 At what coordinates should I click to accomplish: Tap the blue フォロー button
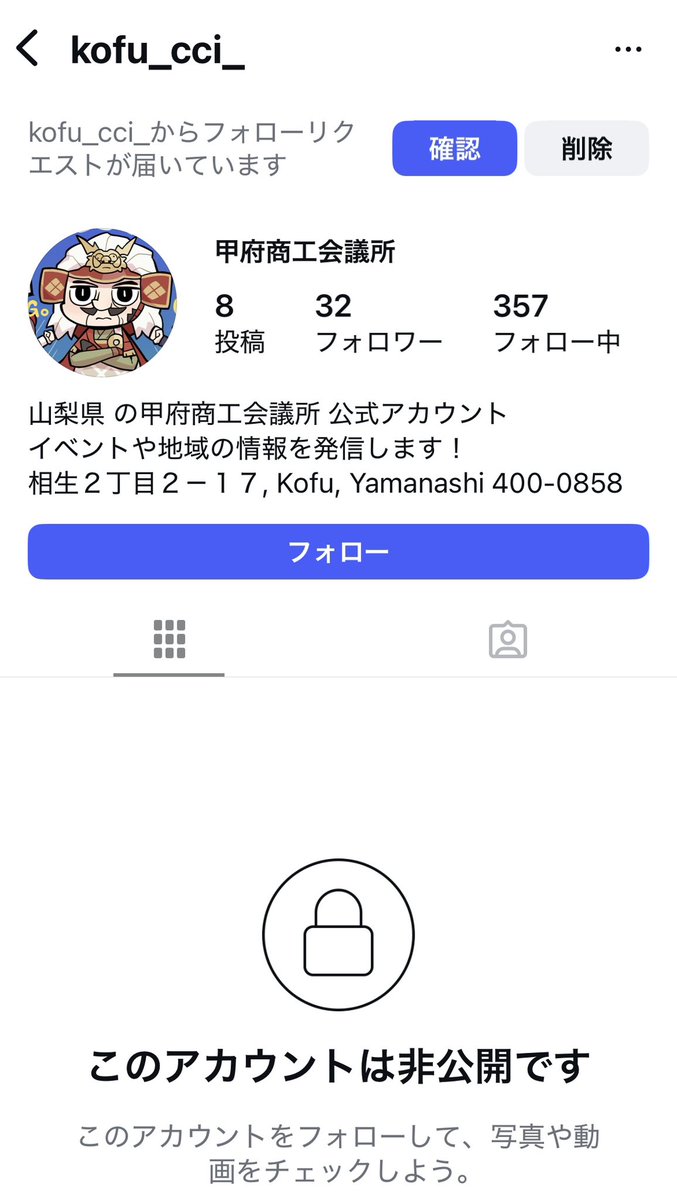pos(338,552)
